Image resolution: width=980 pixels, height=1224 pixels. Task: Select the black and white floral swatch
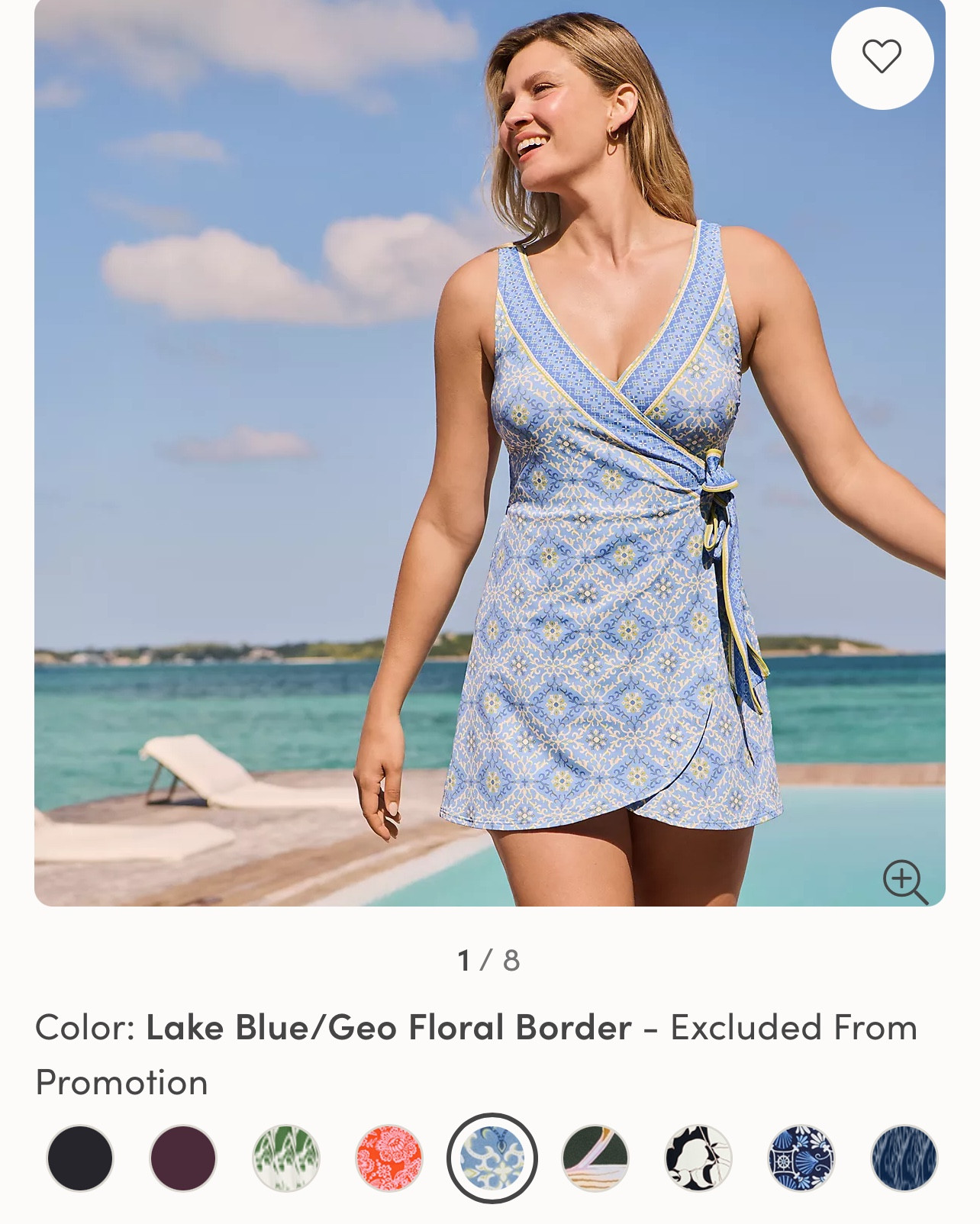coord(698,1158)
